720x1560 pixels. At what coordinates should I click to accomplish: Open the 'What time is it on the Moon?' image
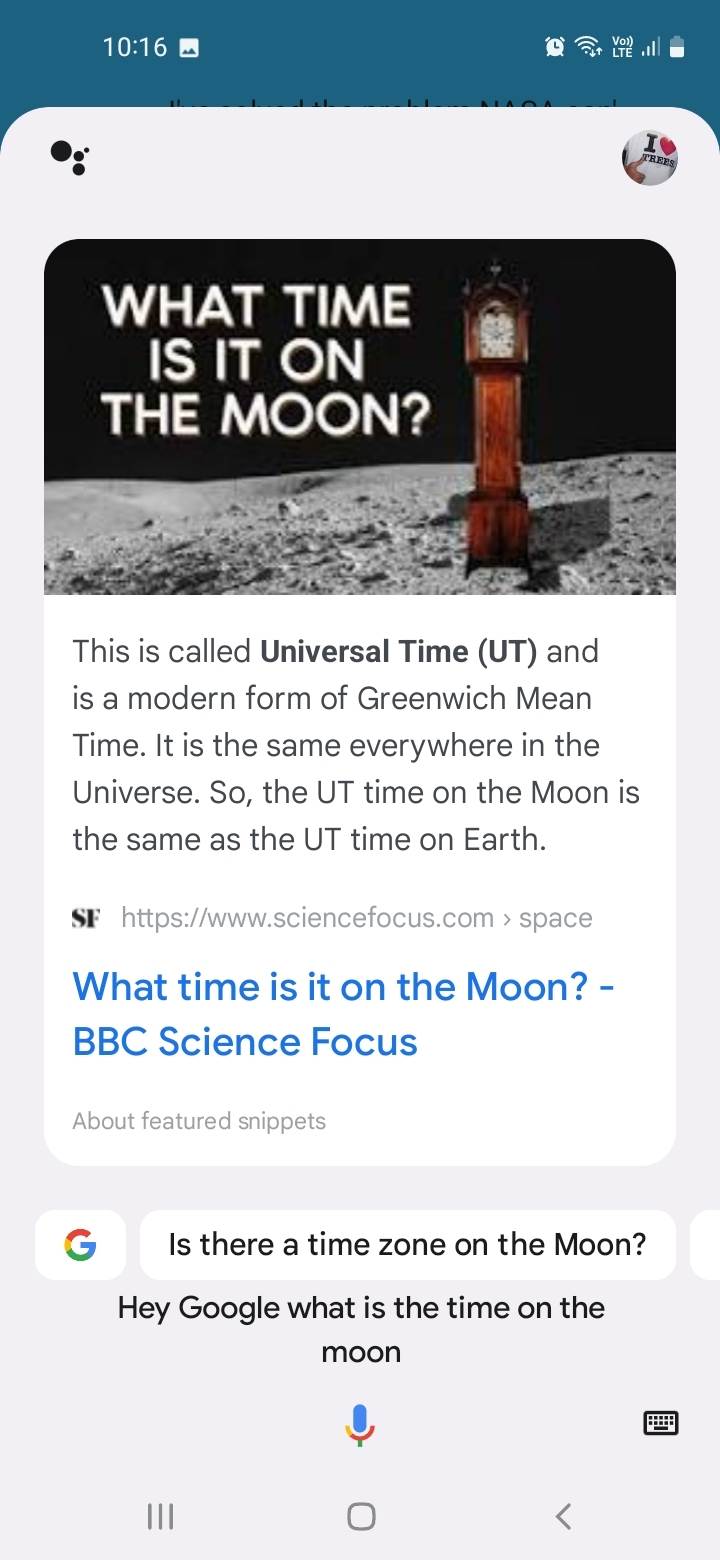[360, 417]
